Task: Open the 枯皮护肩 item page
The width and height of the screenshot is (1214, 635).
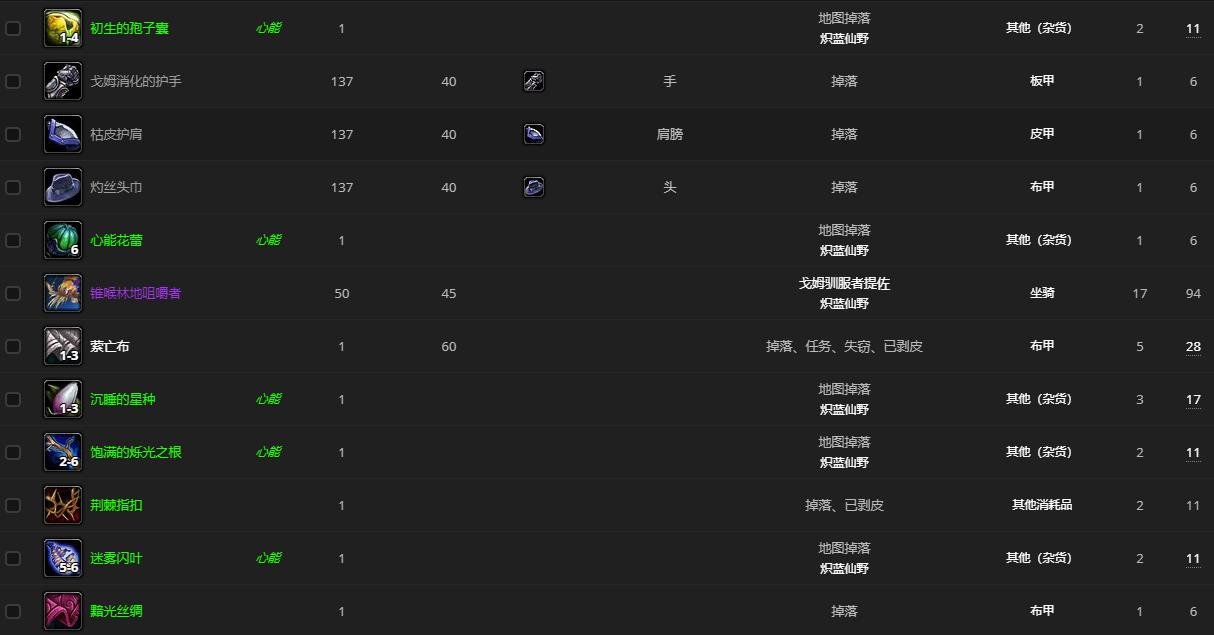Action: click(x=116, y=134)
